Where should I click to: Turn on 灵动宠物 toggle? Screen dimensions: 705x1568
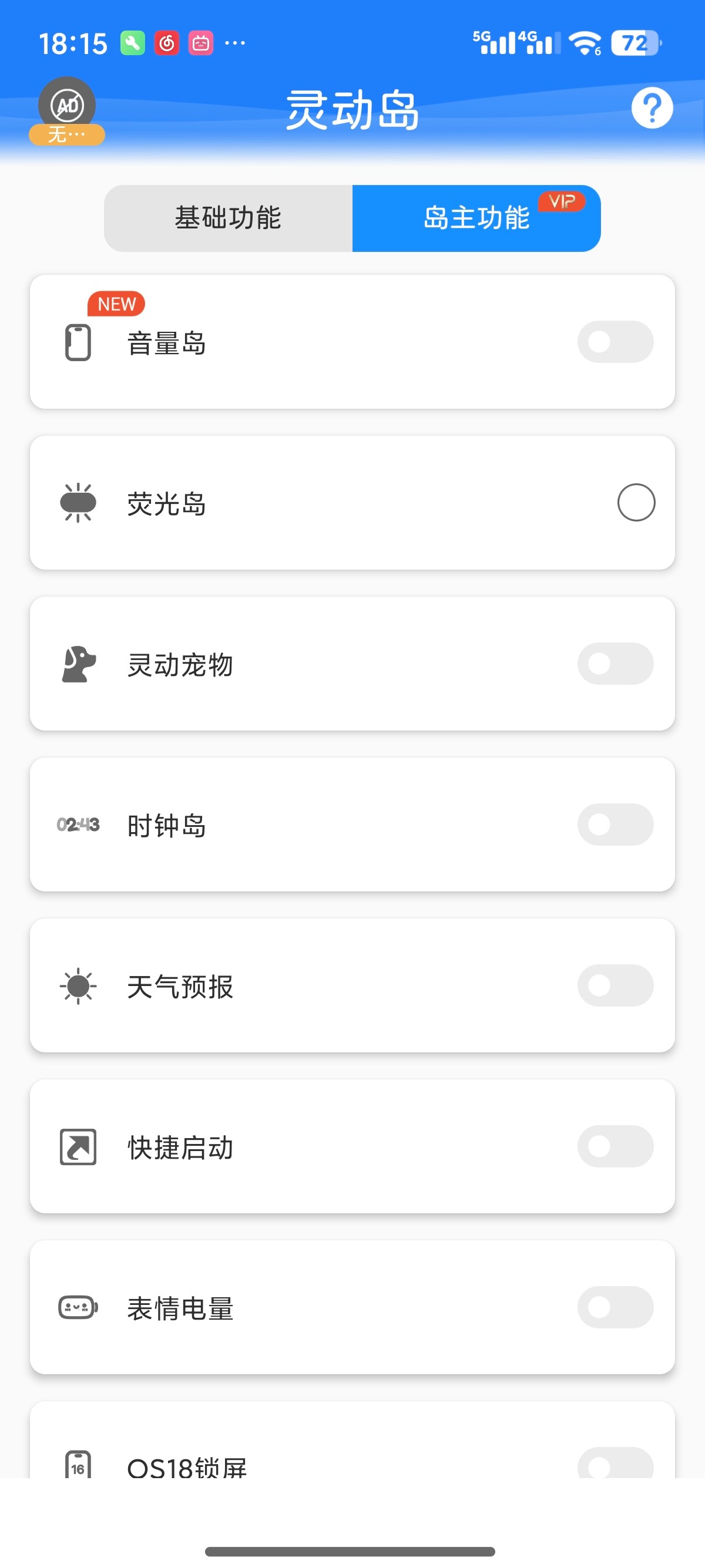click(x=615, y=664)
